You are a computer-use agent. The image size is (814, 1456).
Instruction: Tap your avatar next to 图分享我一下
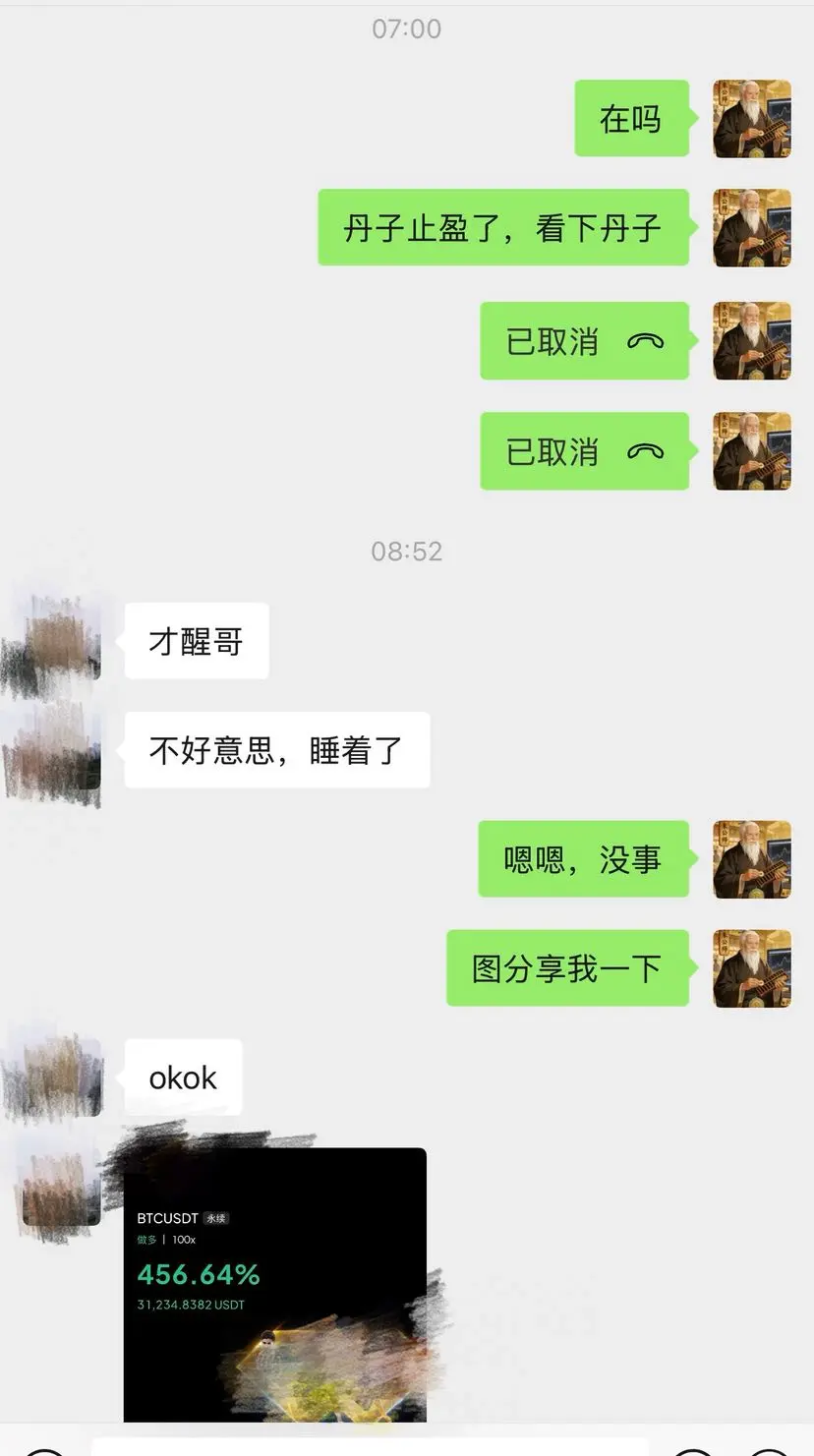[751, 968]
